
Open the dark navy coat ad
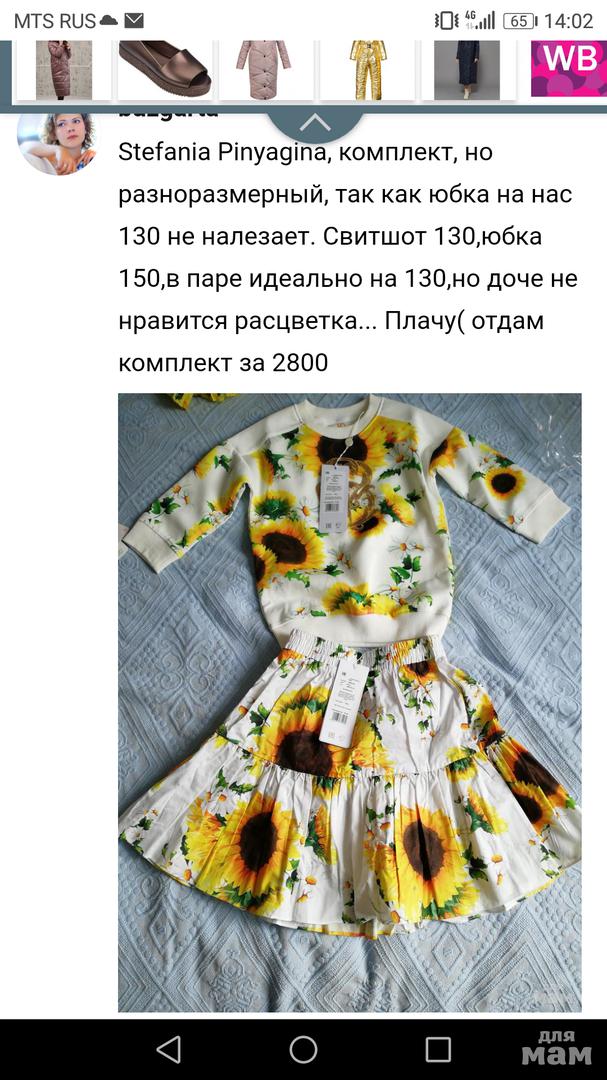pos(468,69)
